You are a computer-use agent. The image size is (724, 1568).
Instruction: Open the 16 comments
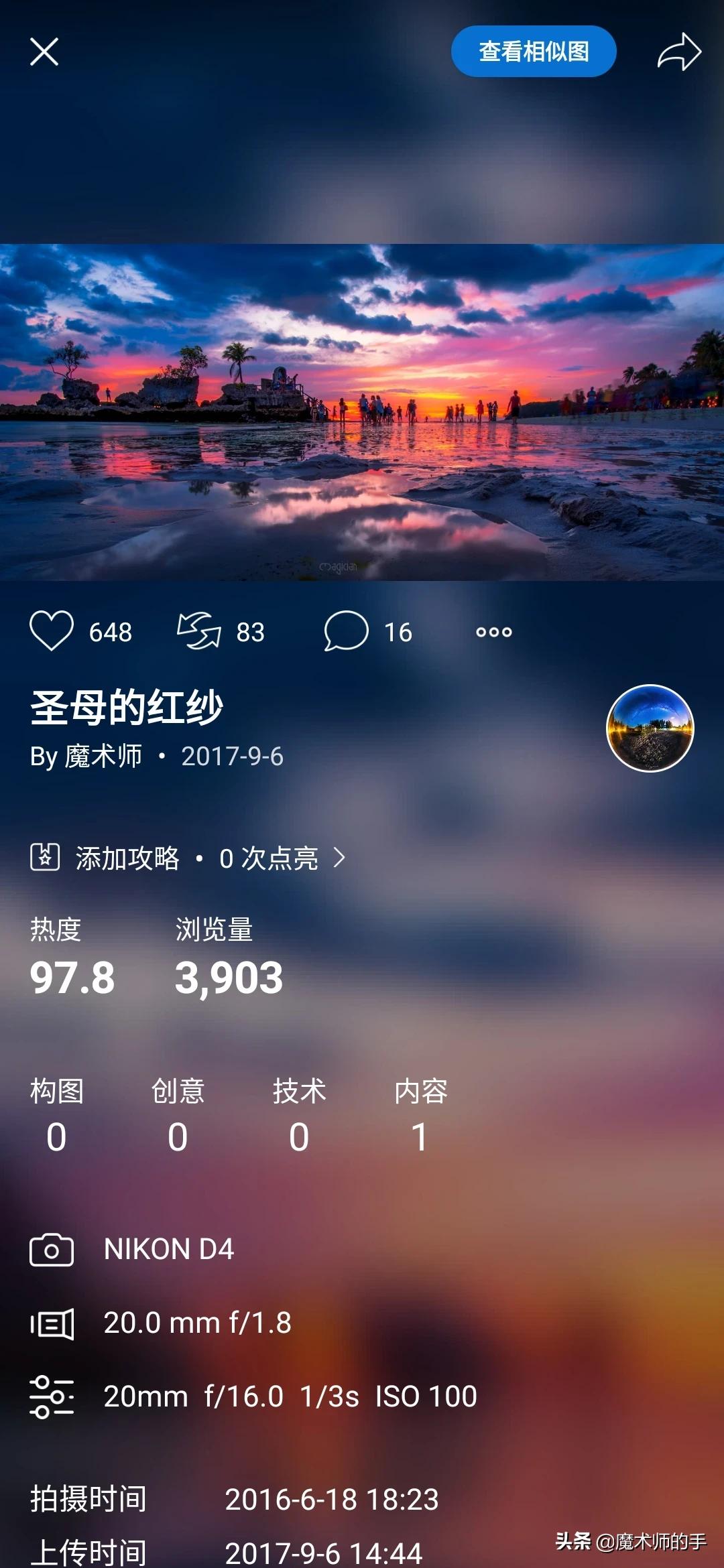tap(346, 631)
